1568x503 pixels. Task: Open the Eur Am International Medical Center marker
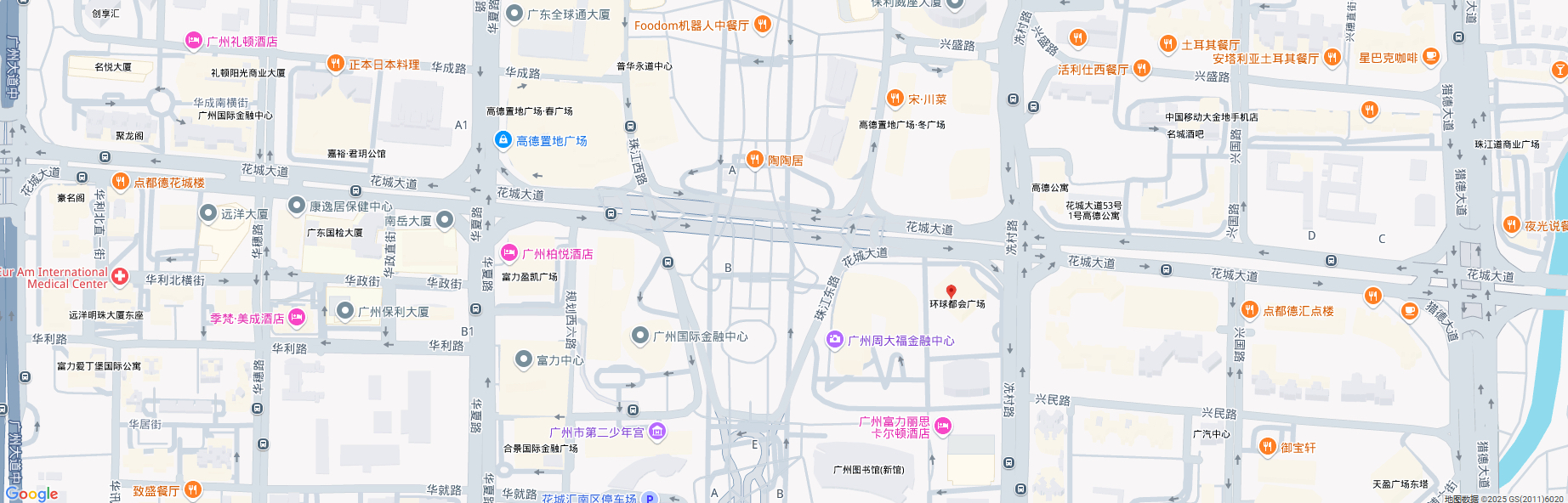[x=120, y=276]
